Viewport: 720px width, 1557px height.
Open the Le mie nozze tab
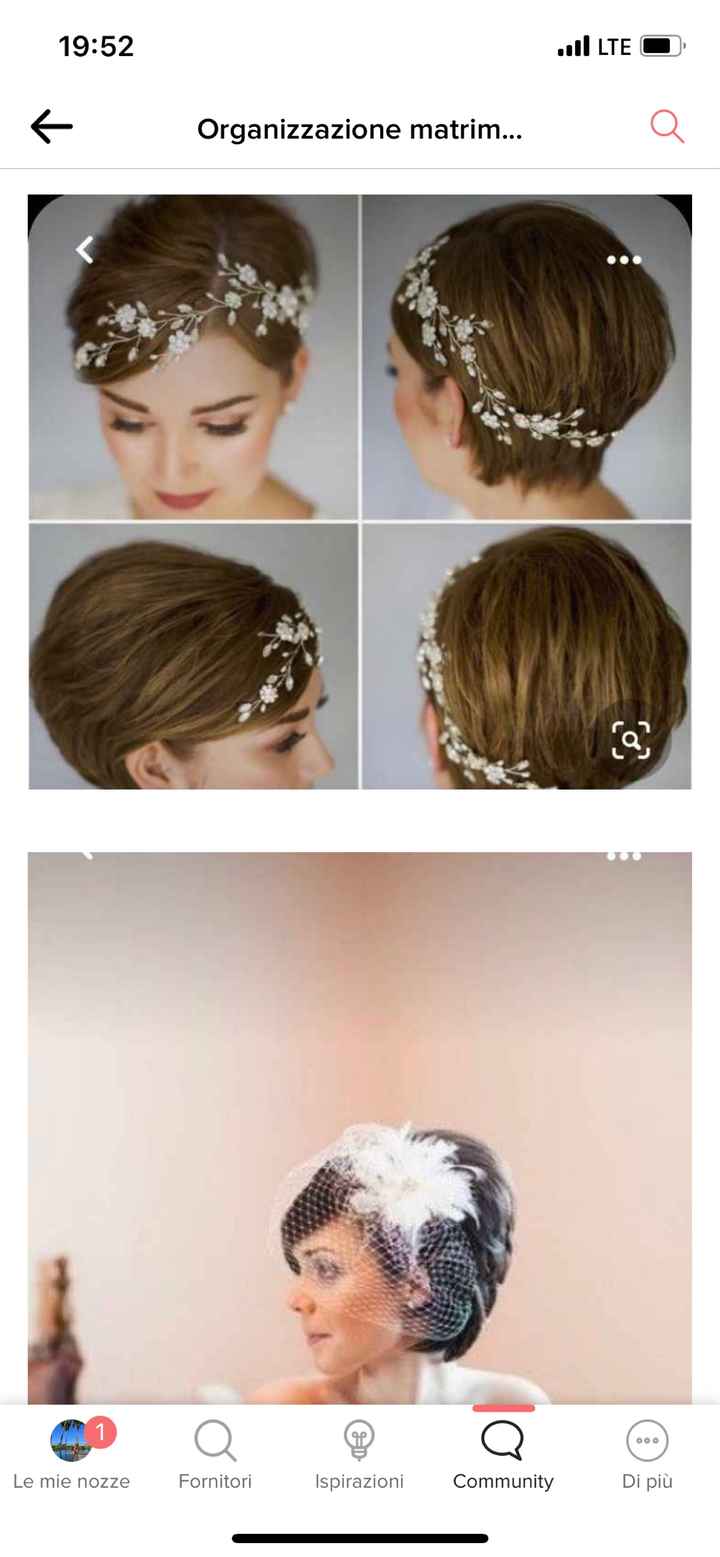pyautogui.click(x=71, y=1455)
